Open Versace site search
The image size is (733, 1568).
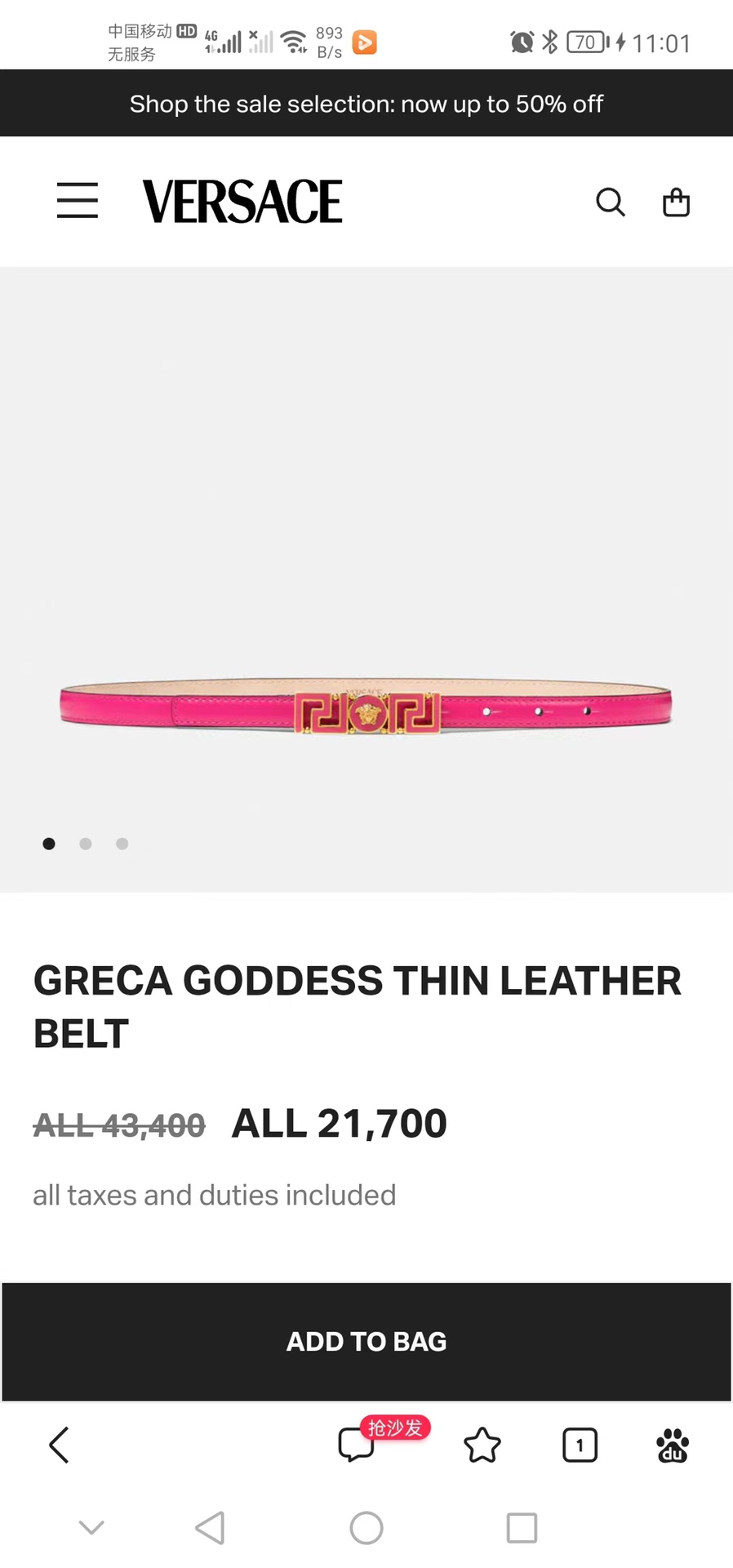(610, 202)
